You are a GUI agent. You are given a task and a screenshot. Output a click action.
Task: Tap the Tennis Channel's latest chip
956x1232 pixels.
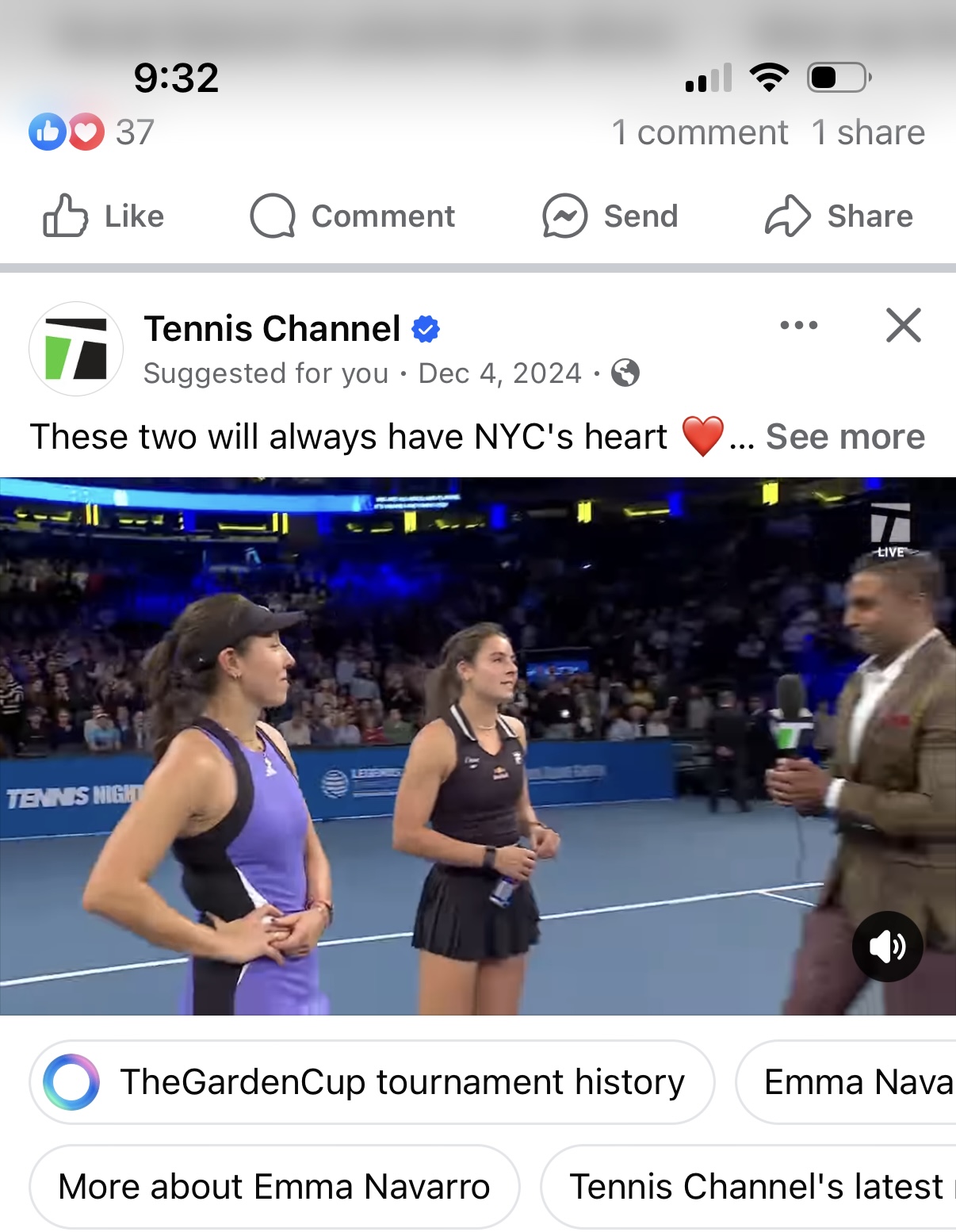pyautogui.click(x=753, y=1187)
